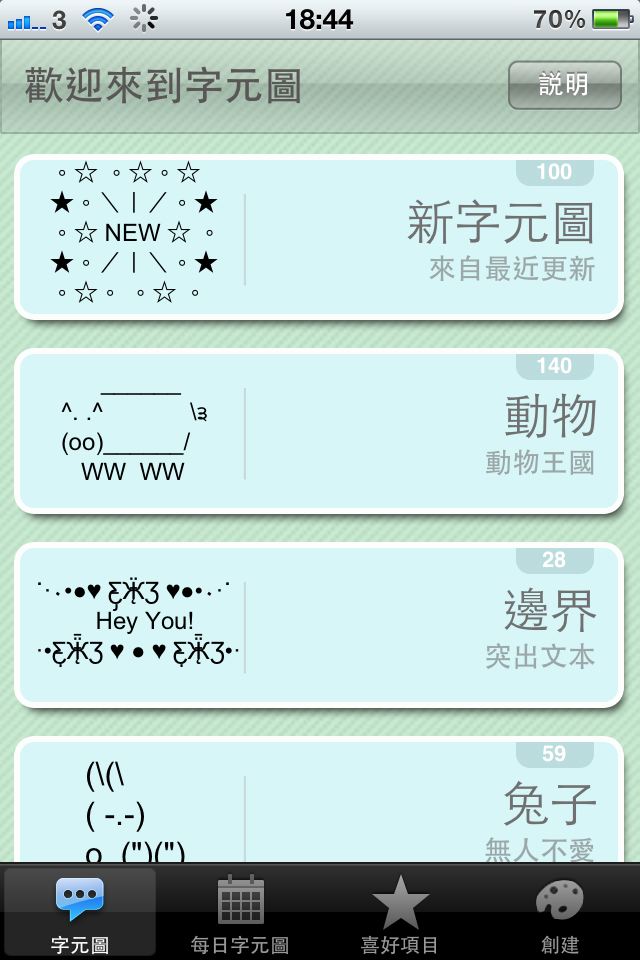Switch to the 字元圖 tab
This screenshot has width=640, height=960.
coord(80,914)
